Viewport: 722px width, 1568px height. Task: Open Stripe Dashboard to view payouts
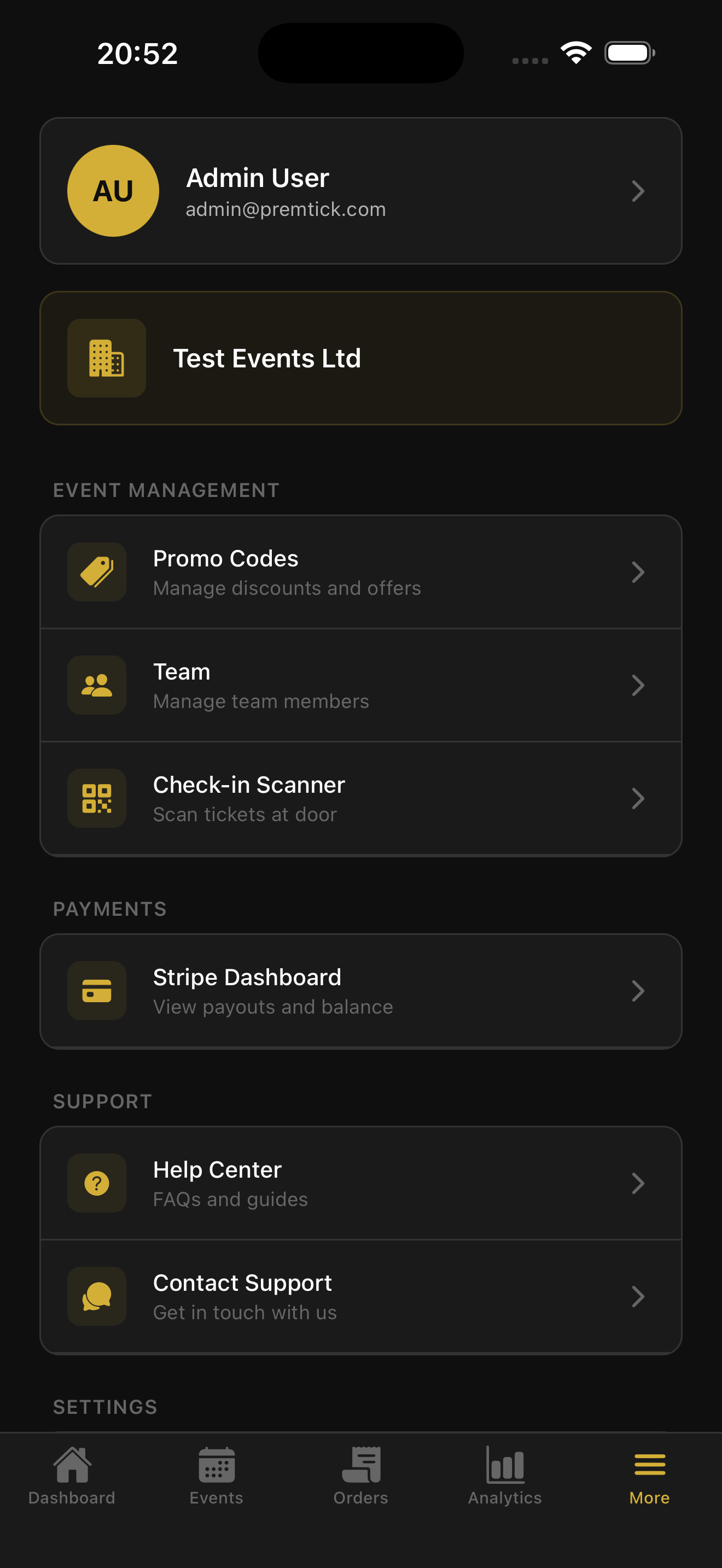361,991
